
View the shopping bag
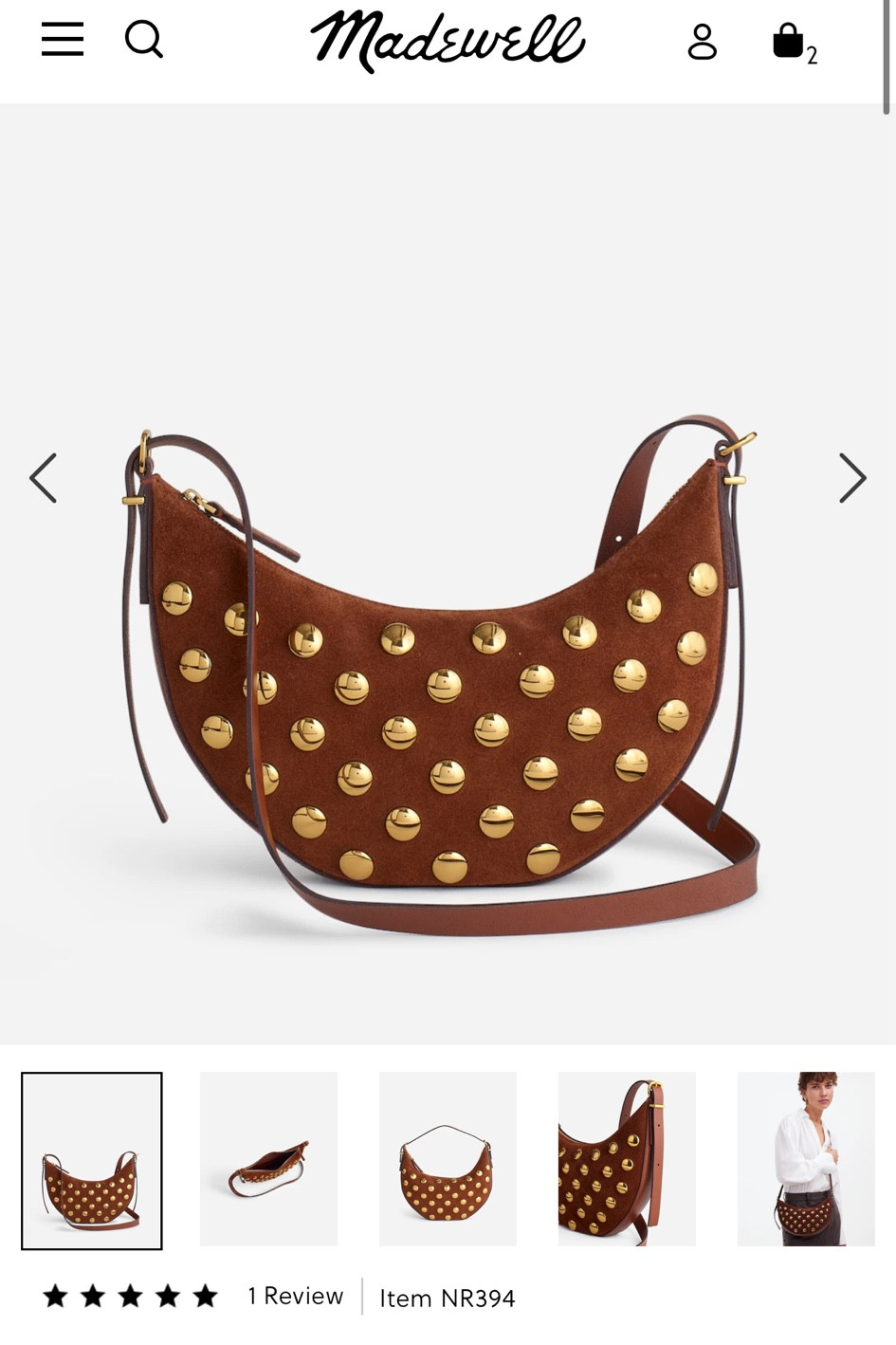coord(791,42)
